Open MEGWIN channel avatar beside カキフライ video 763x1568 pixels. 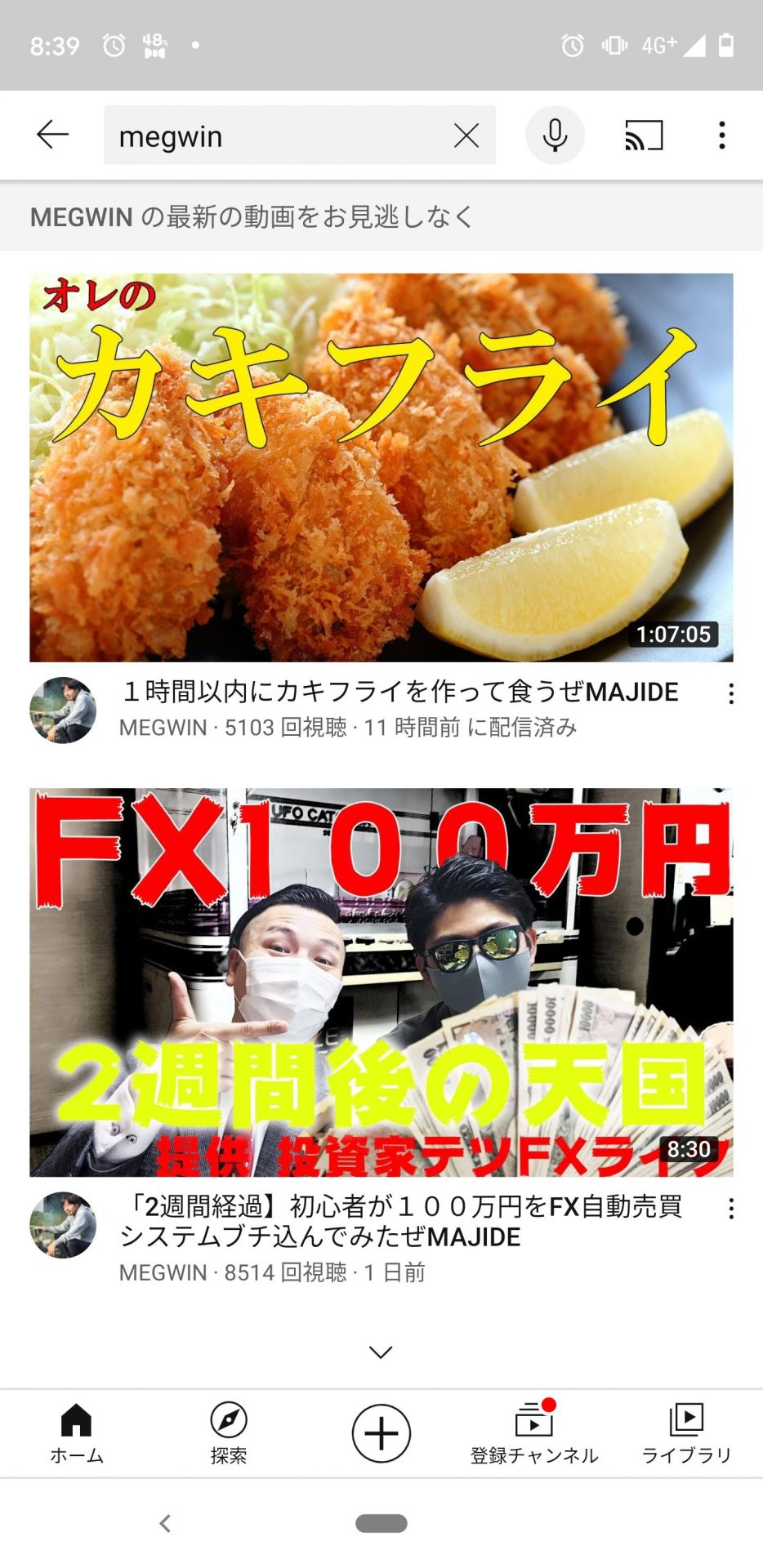[63, 710]
